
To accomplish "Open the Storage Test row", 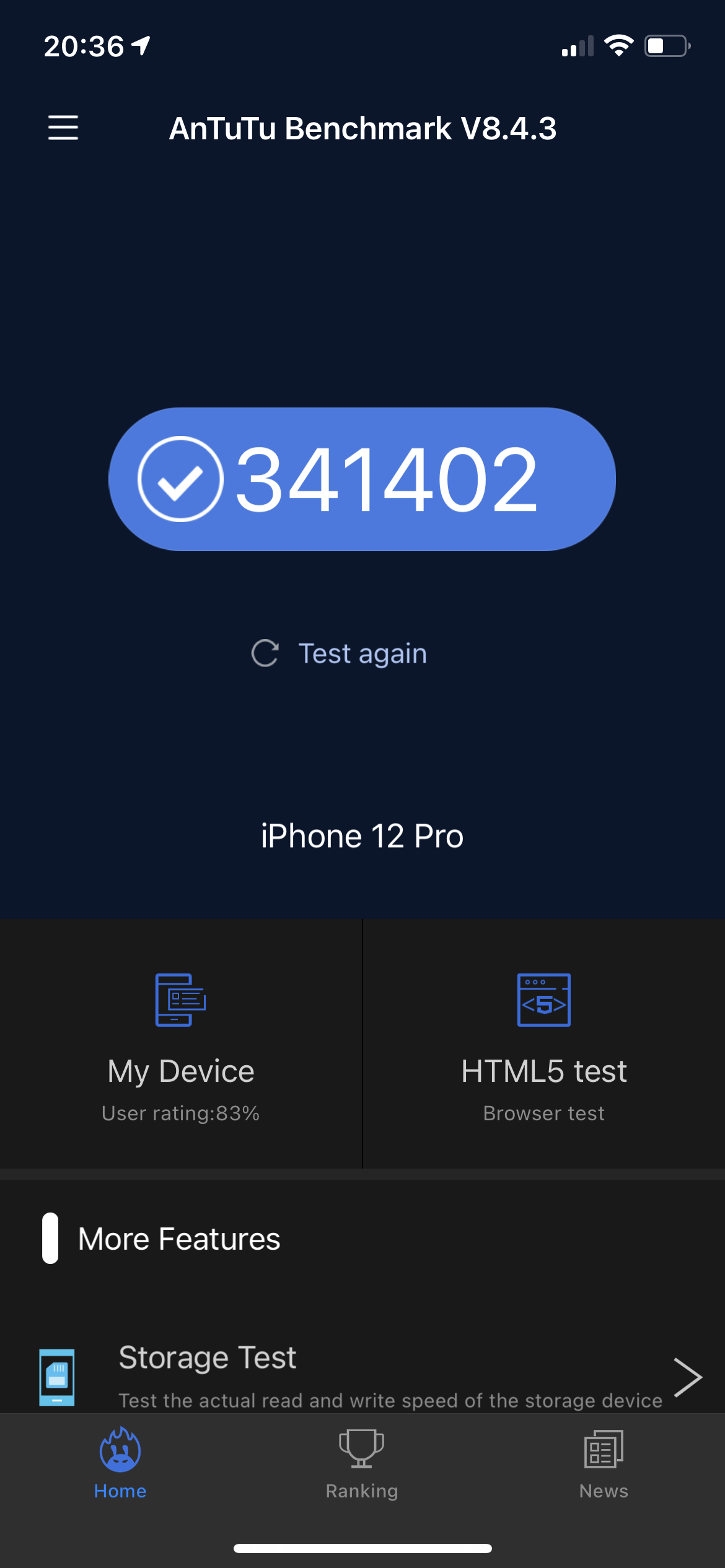I will pos(372,1376).
